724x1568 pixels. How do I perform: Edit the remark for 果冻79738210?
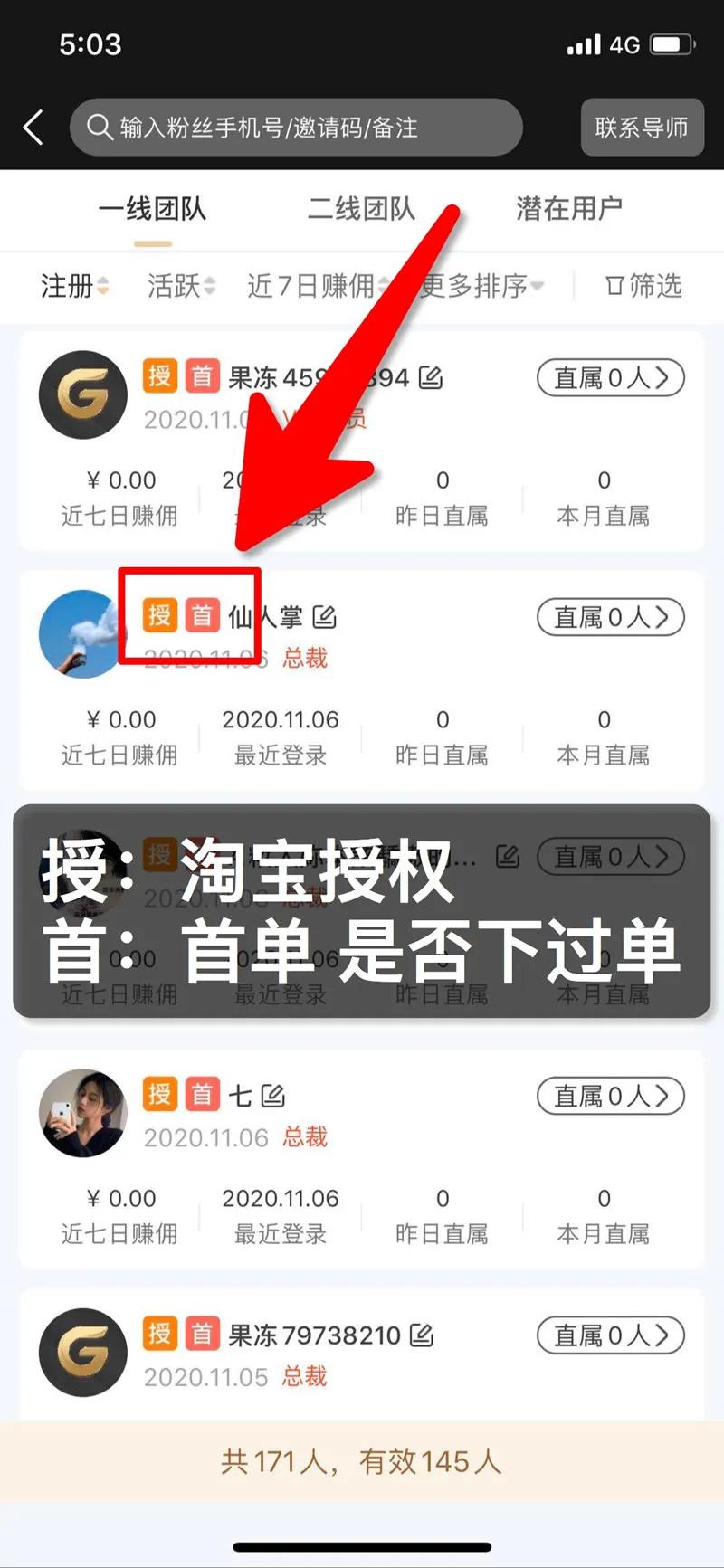pos(422,1335)
